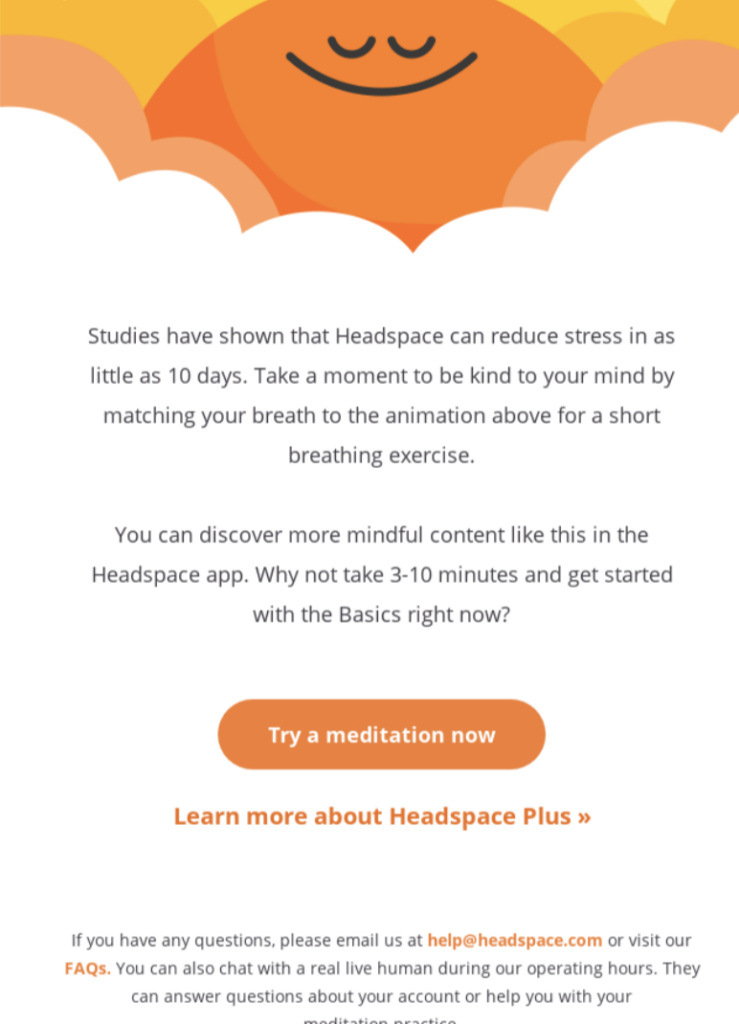Tap the Try a meditation now button
Viewport: 739px width, 1024px height.
pos(381,735)
